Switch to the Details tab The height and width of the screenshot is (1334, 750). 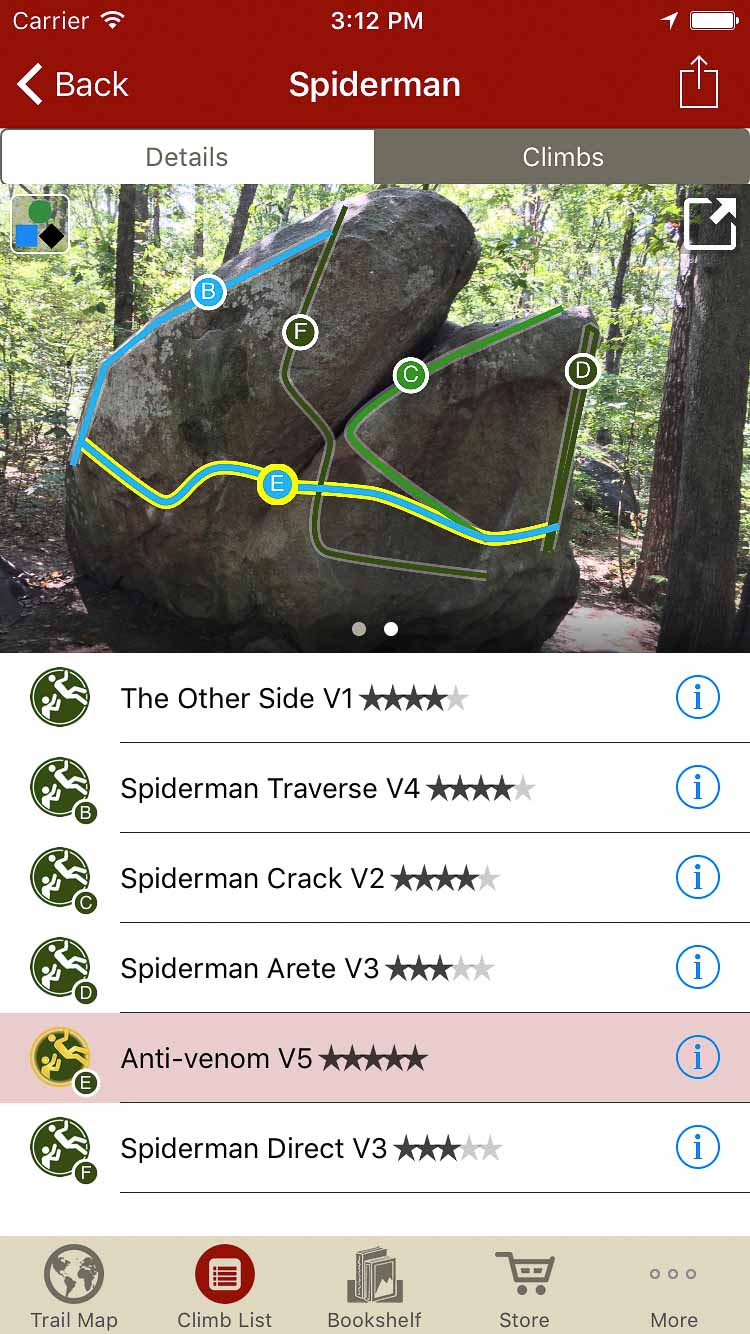point(187,157)
